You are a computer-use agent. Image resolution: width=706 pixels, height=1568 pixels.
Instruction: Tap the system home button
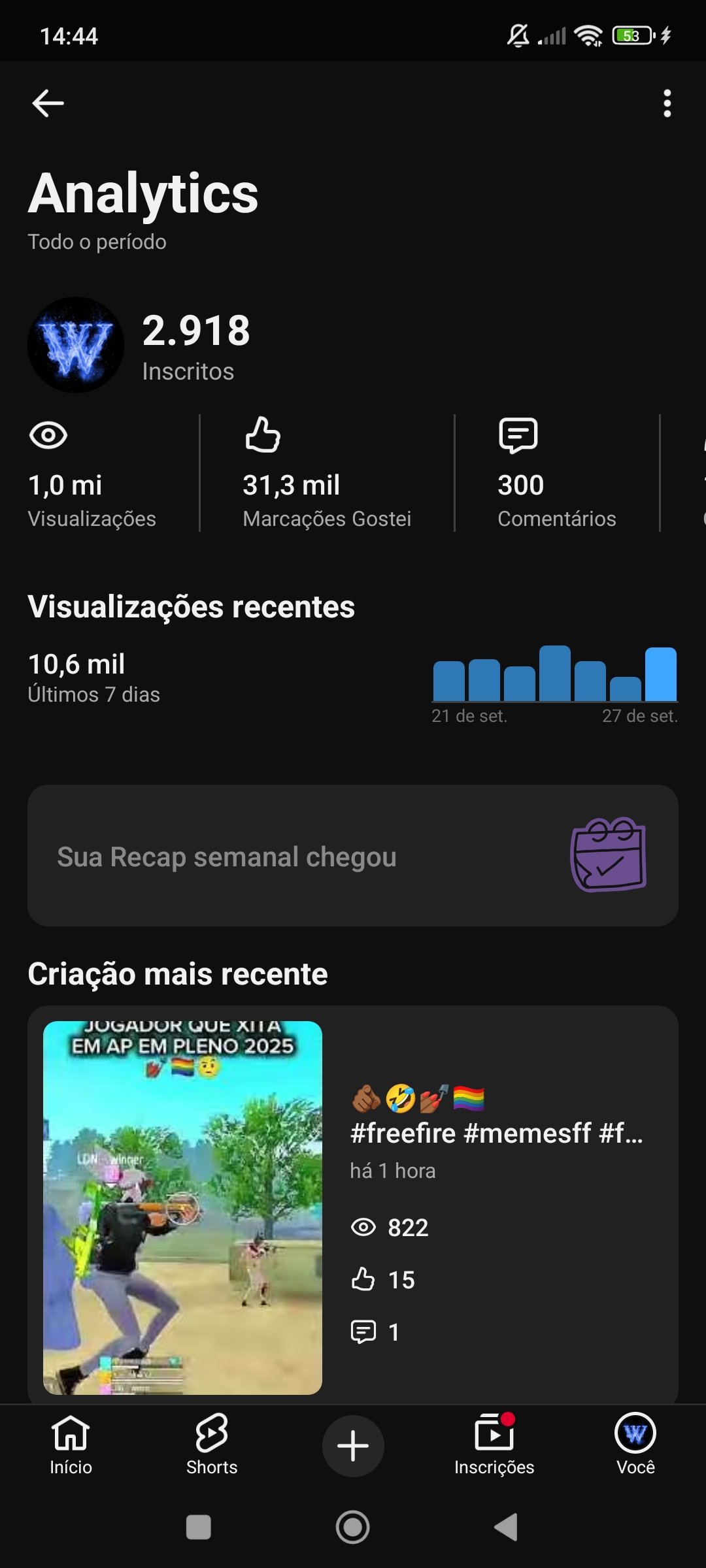coord(353,1527)
